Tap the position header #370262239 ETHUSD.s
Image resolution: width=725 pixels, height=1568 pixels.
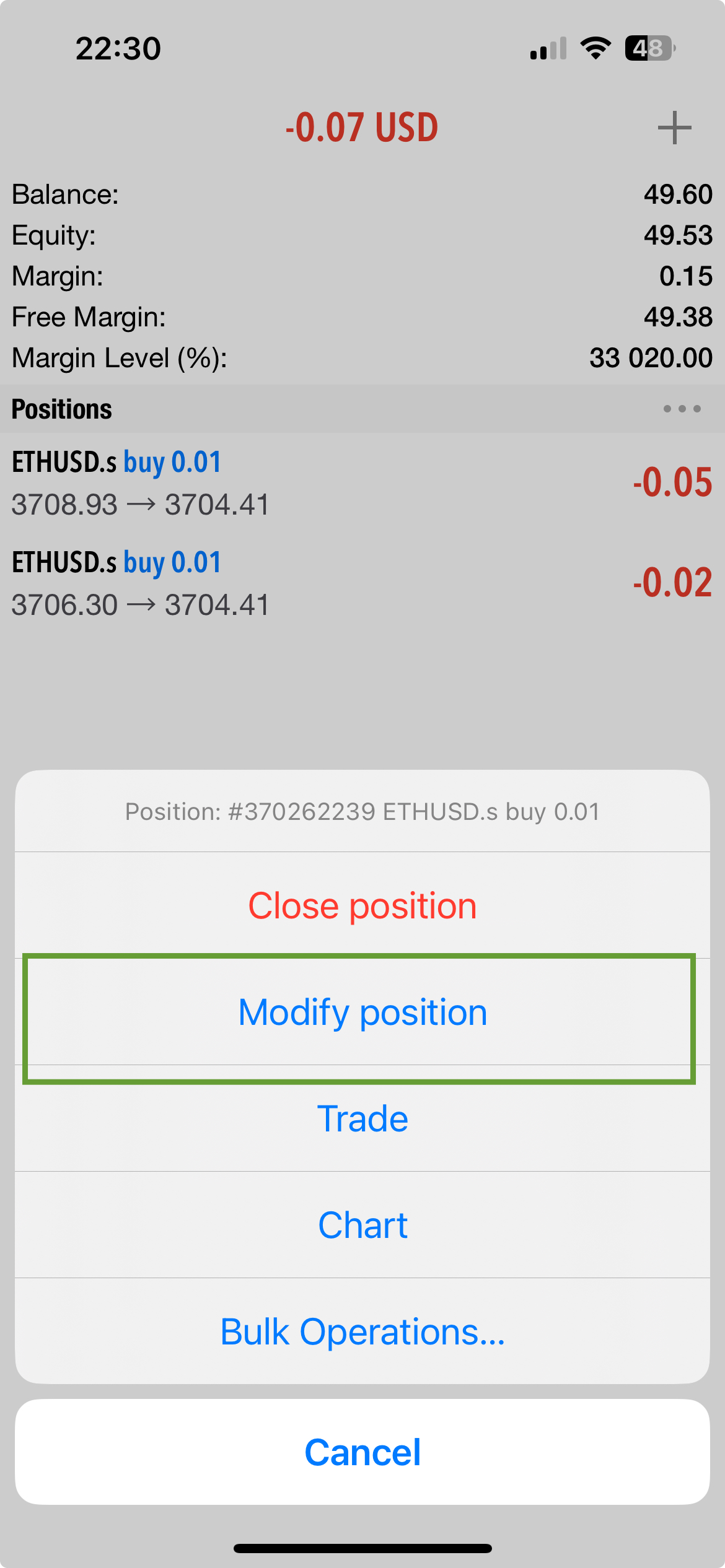[362, 812]
